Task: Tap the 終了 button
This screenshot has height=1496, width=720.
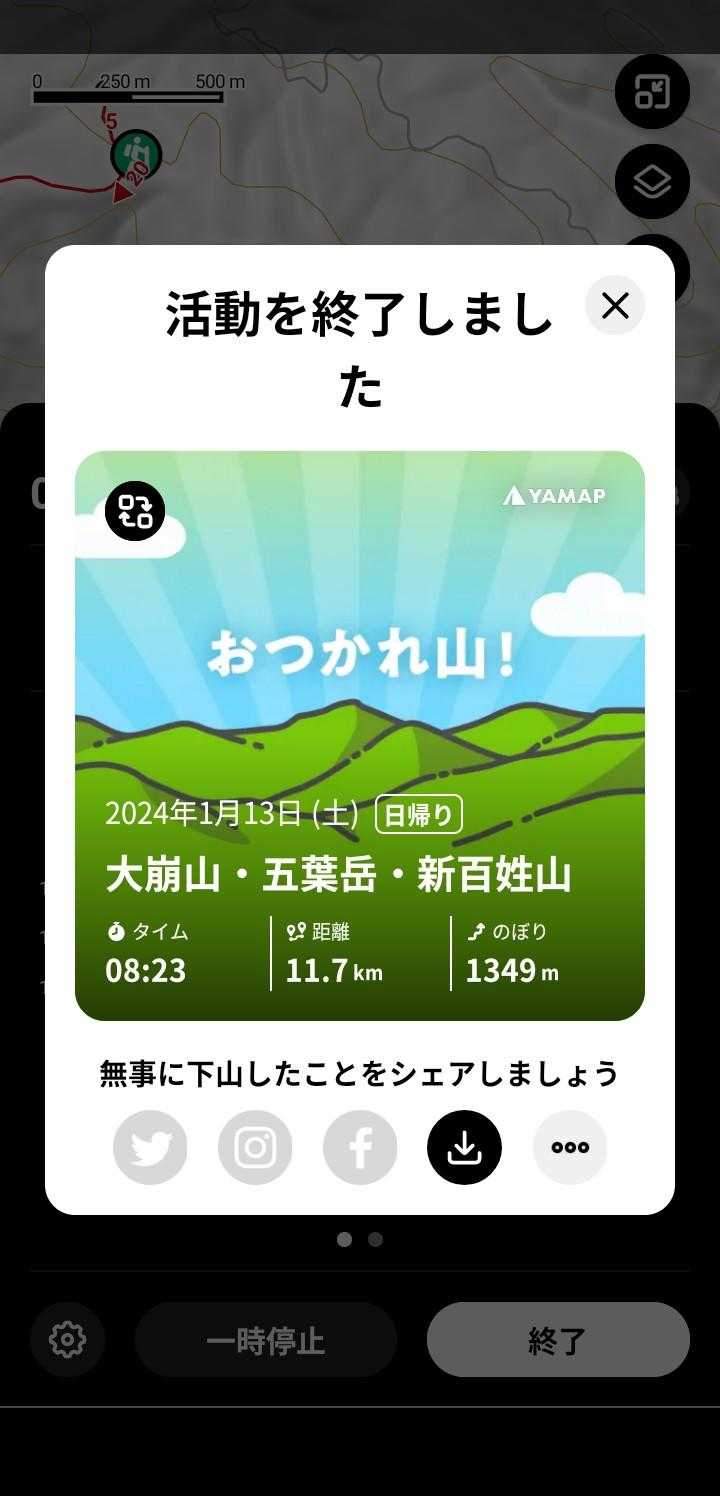Action: tap(558, 1340)
